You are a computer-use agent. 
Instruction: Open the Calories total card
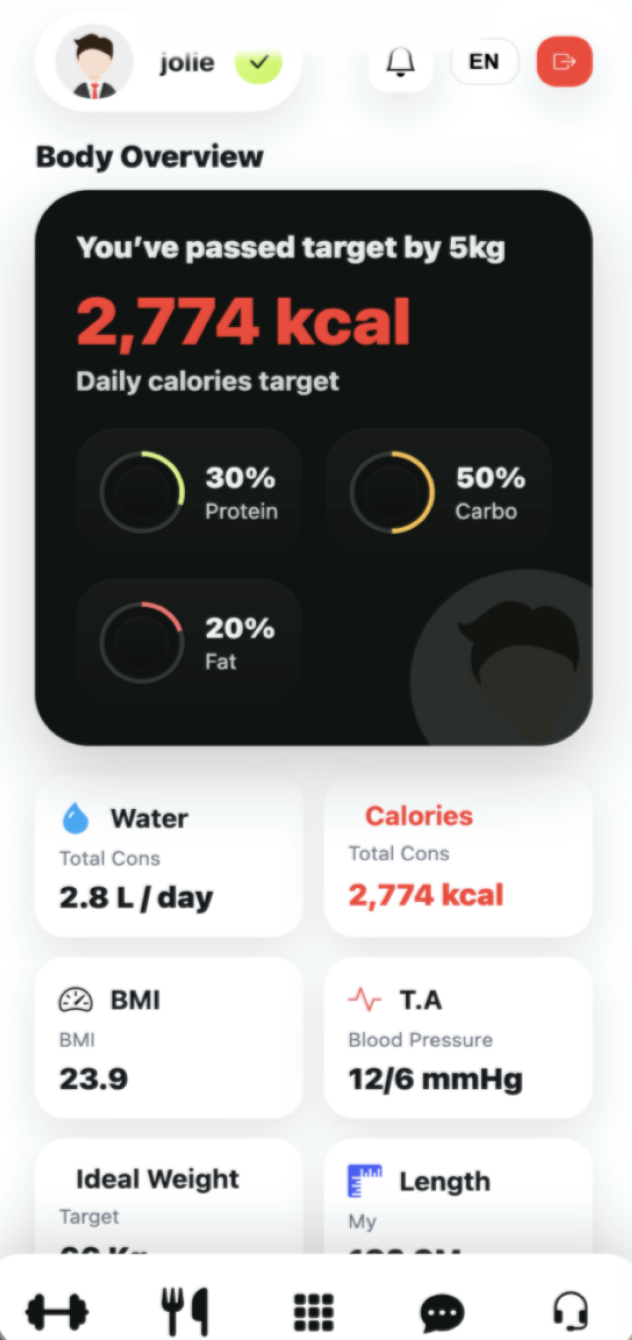pyautogui.click(x=458, y=855)
